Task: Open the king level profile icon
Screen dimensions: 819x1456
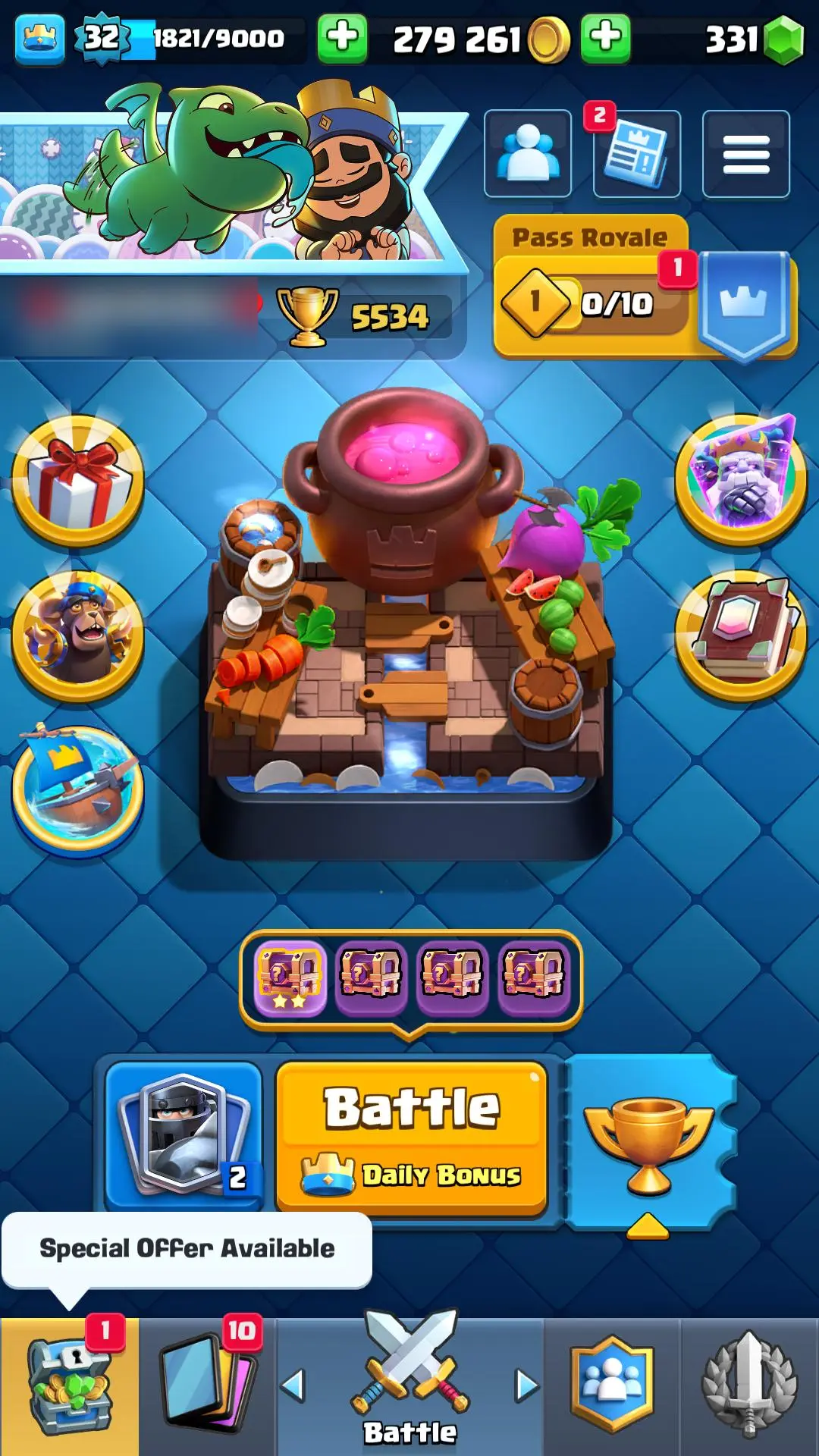Action: pyautogui.click(x=39, y=38)
